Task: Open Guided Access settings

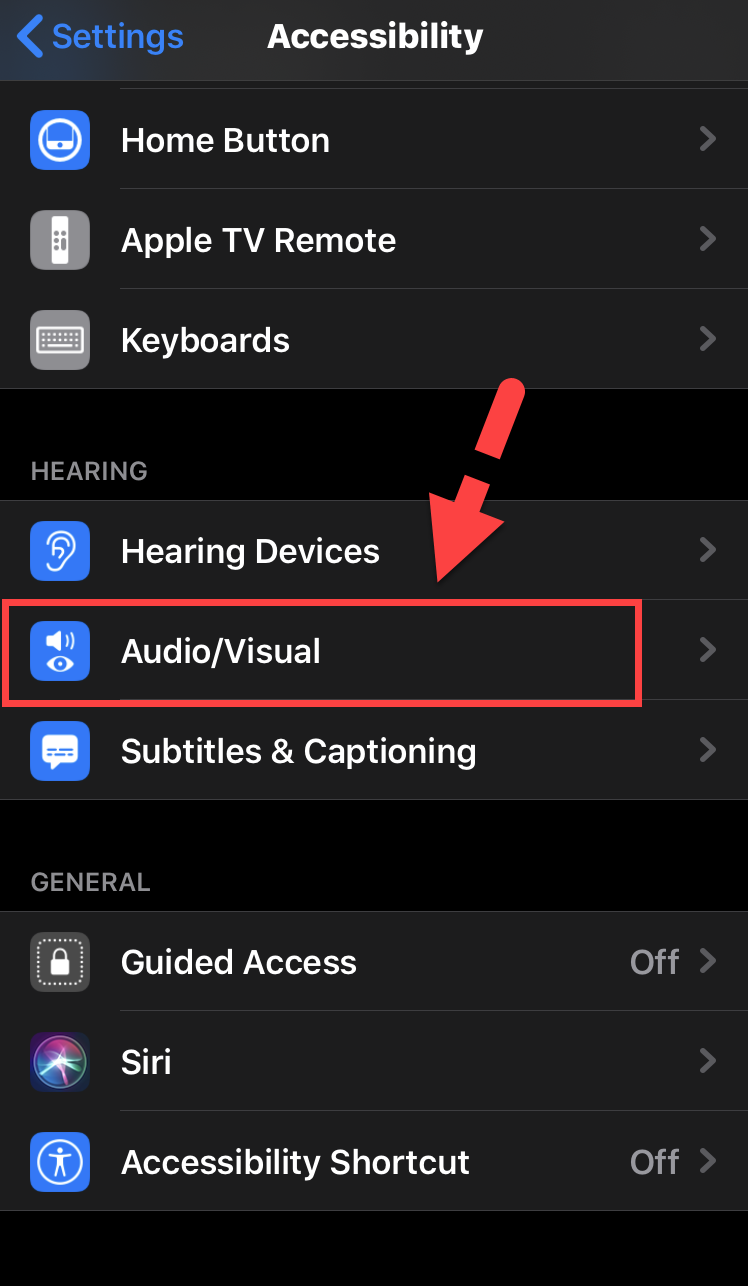Action: point(374,962)
